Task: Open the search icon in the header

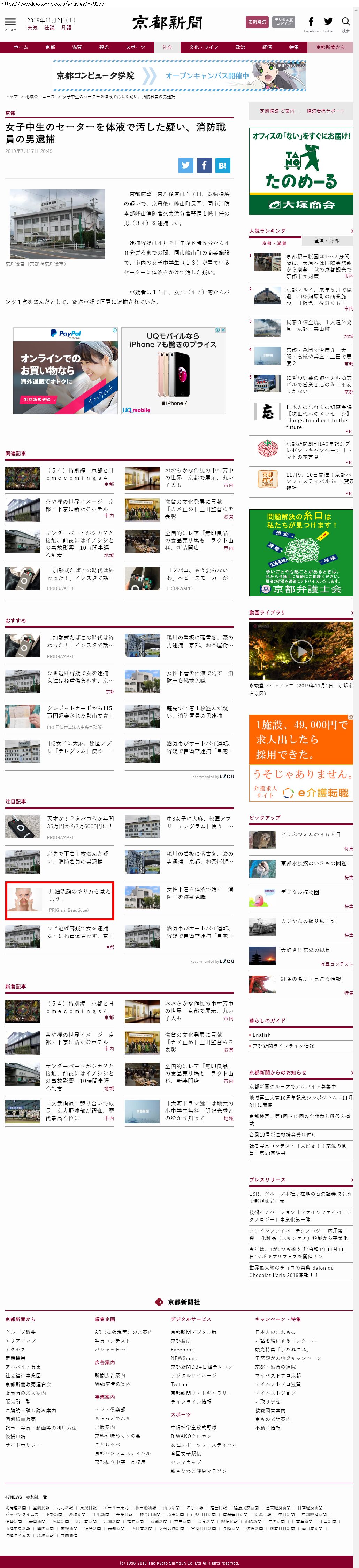Action: tap(346, 23)
